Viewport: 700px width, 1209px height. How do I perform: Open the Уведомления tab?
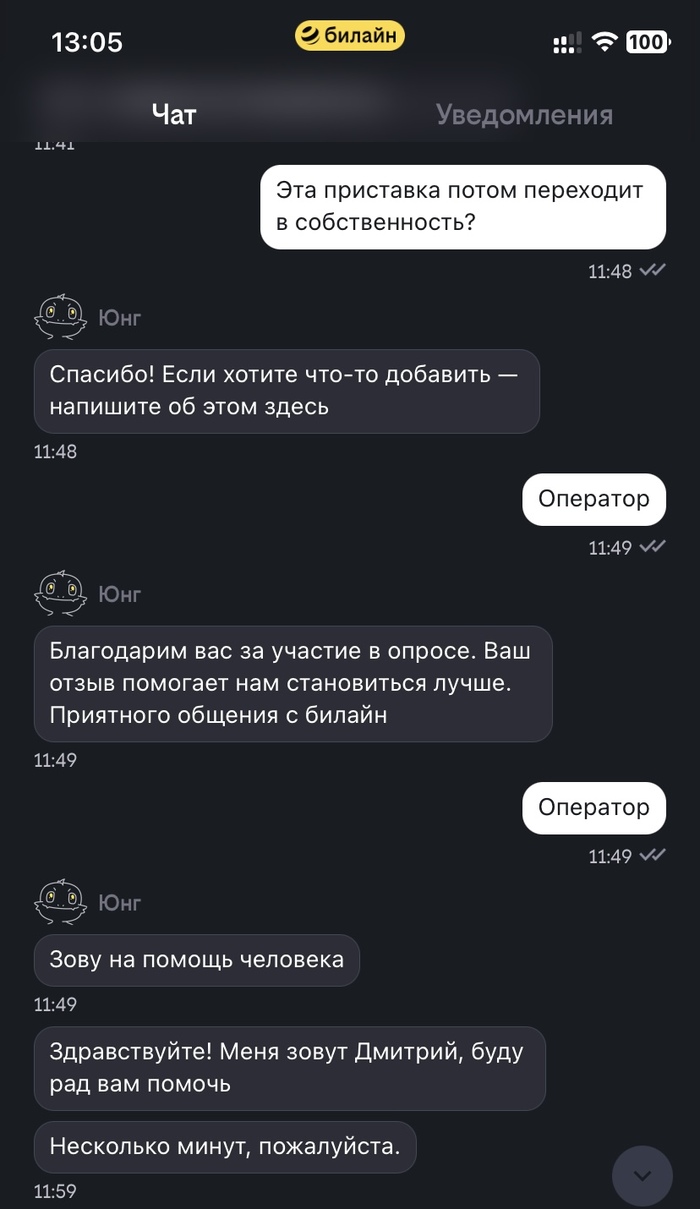pos(524,115)
